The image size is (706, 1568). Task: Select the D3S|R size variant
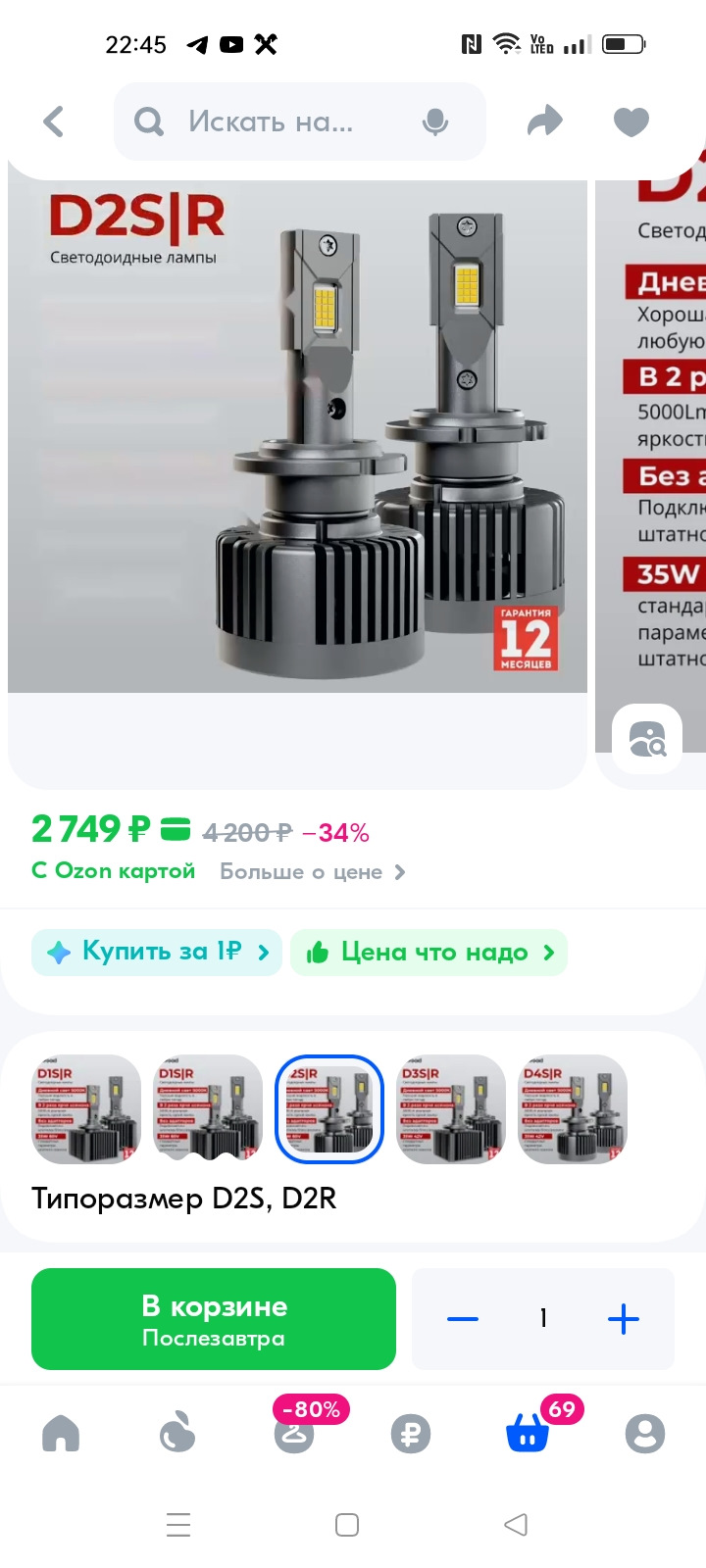pyautogui.click(x=451, y=1109)
